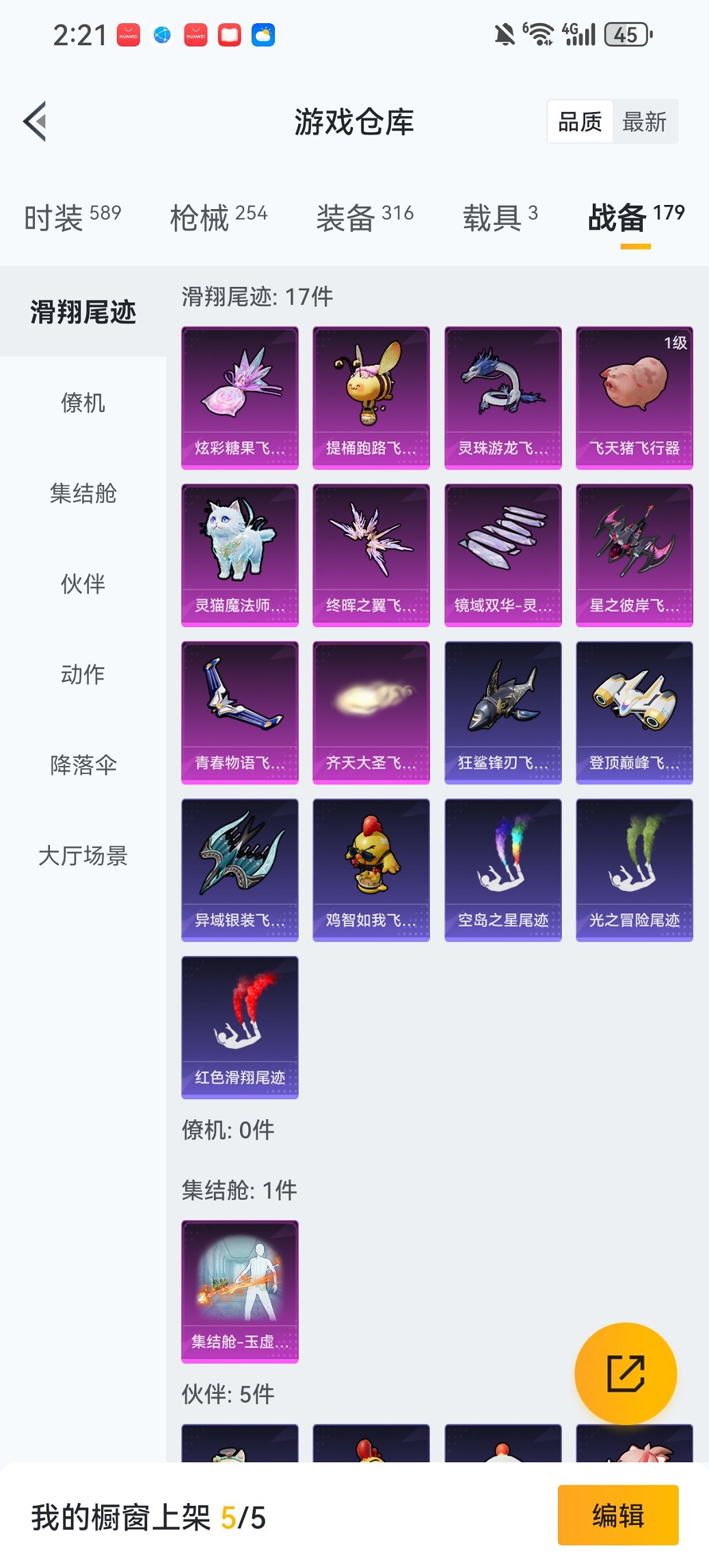Select 僚机 in the side menu
The image size is (709, 1568).
pos(83,403)
